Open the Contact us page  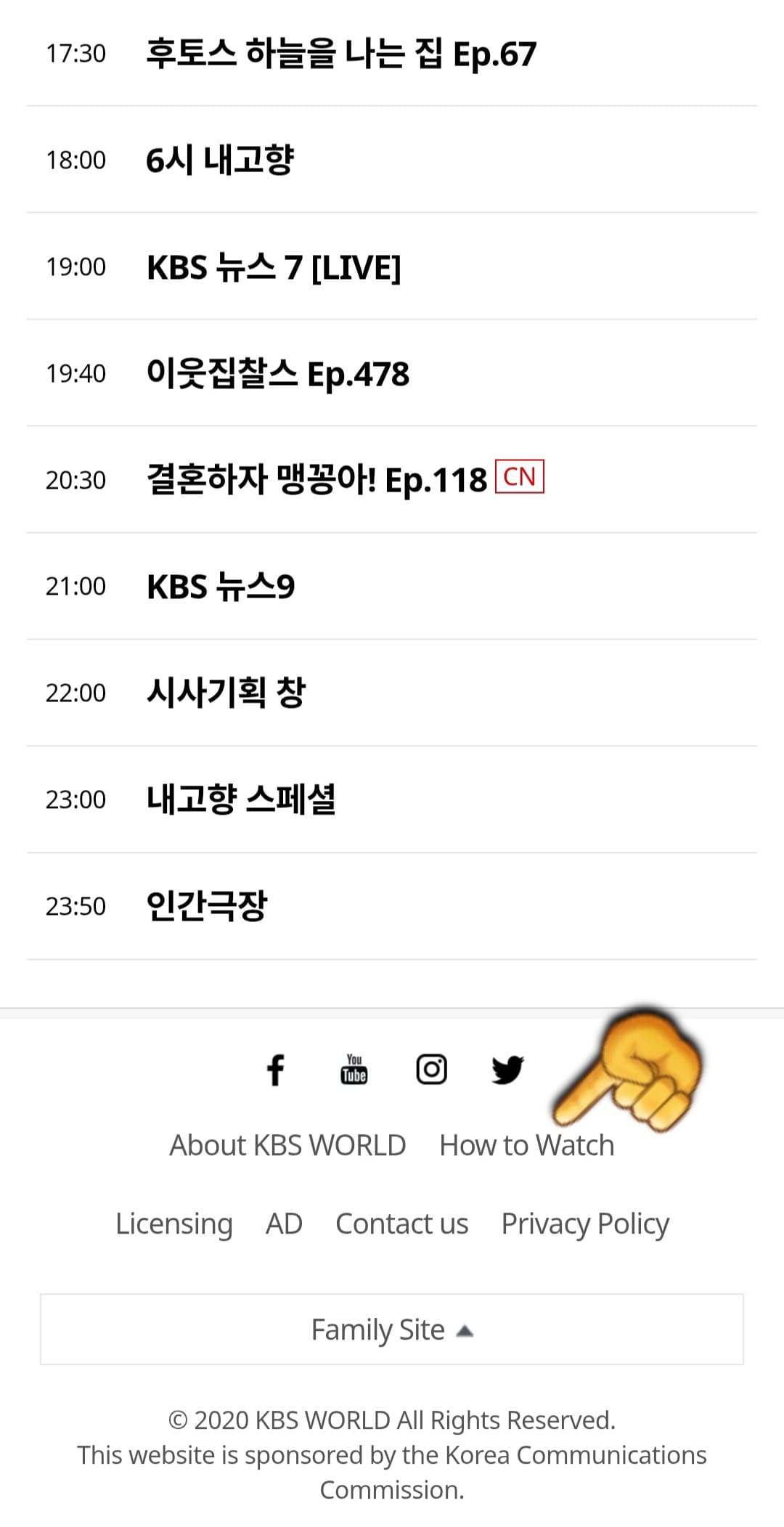(x=401, y=1223)
